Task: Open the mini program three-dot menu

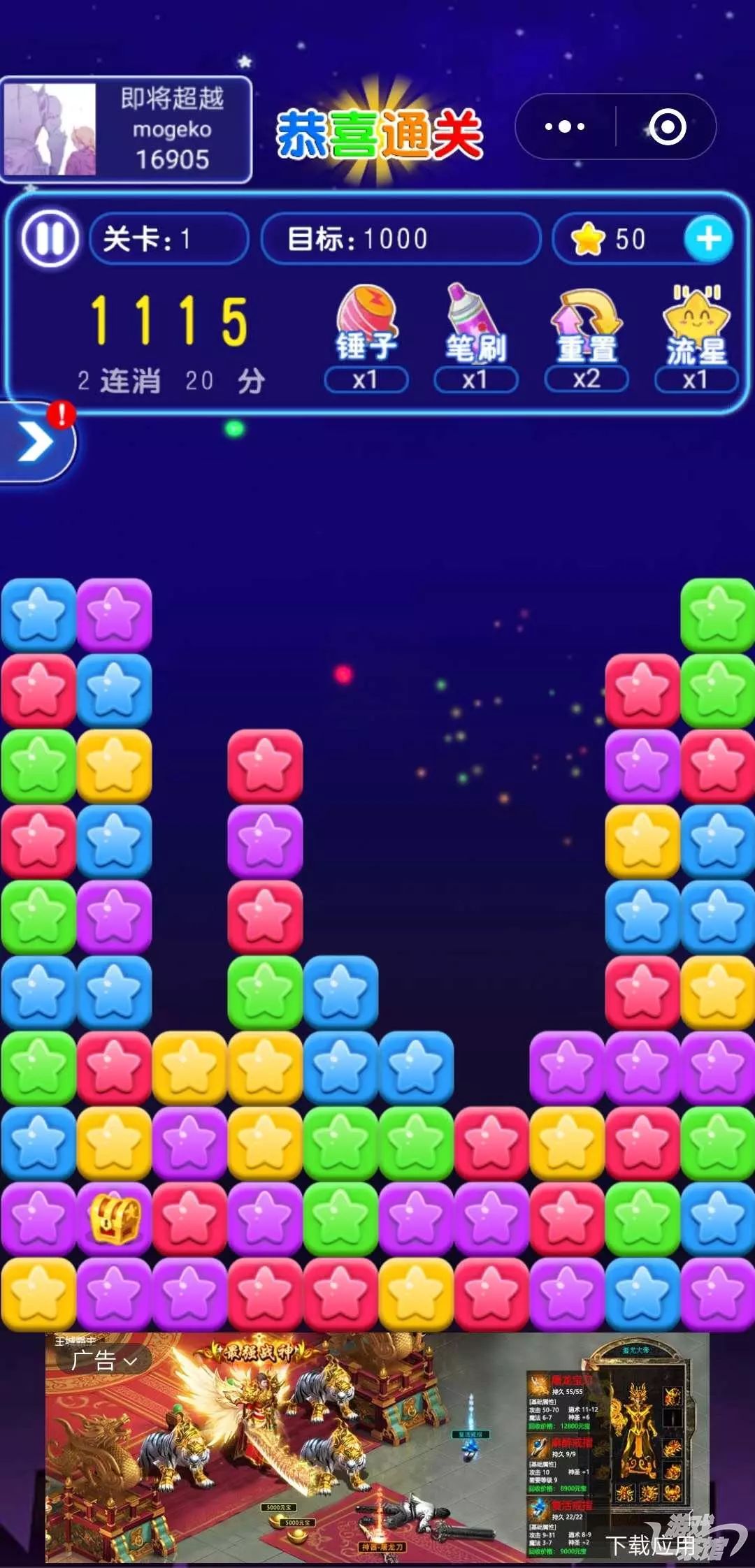Action: click(565, 127)
